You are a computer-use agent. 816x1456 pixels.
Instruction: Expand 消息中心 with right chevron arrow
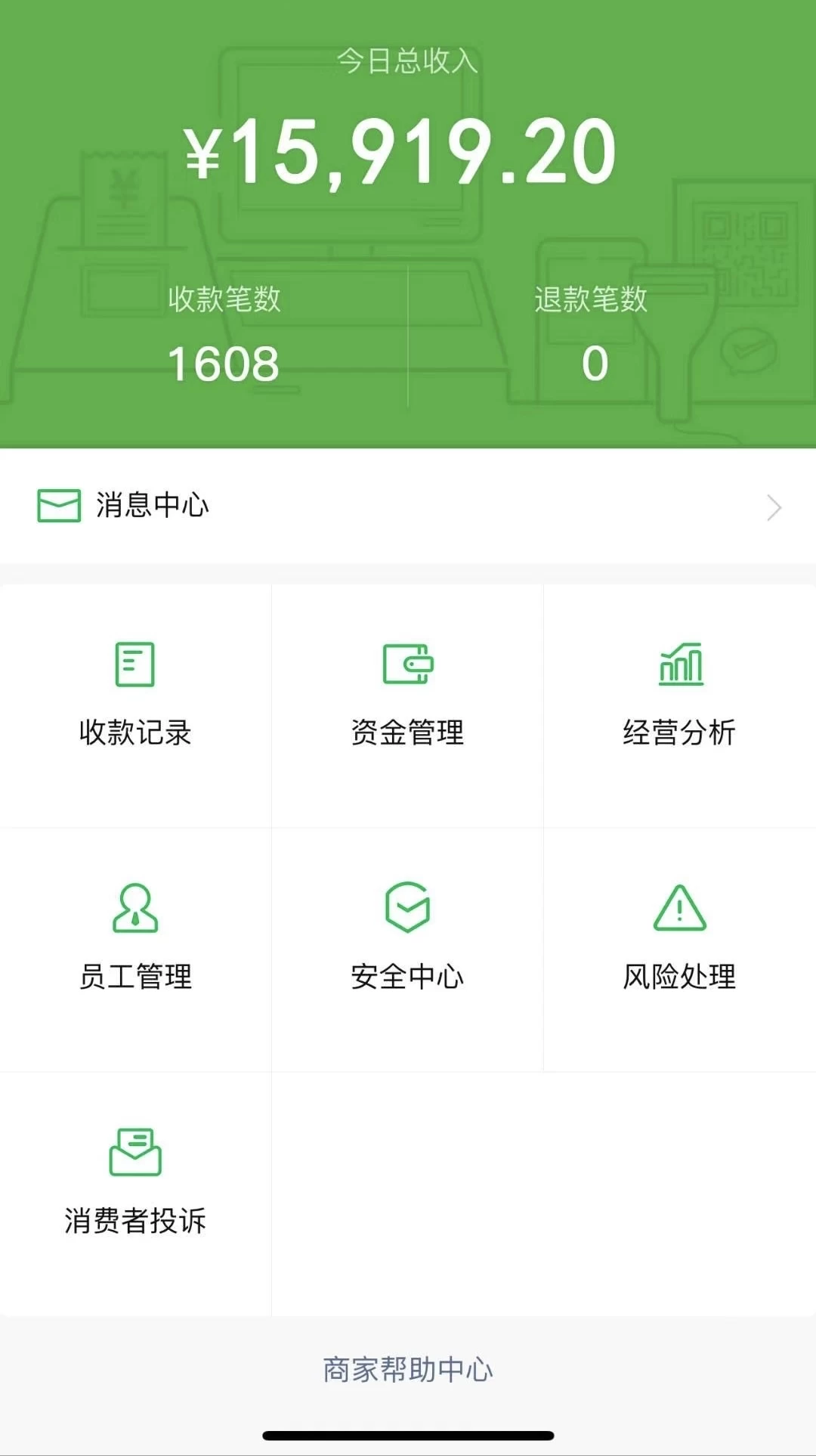[774, 507]
